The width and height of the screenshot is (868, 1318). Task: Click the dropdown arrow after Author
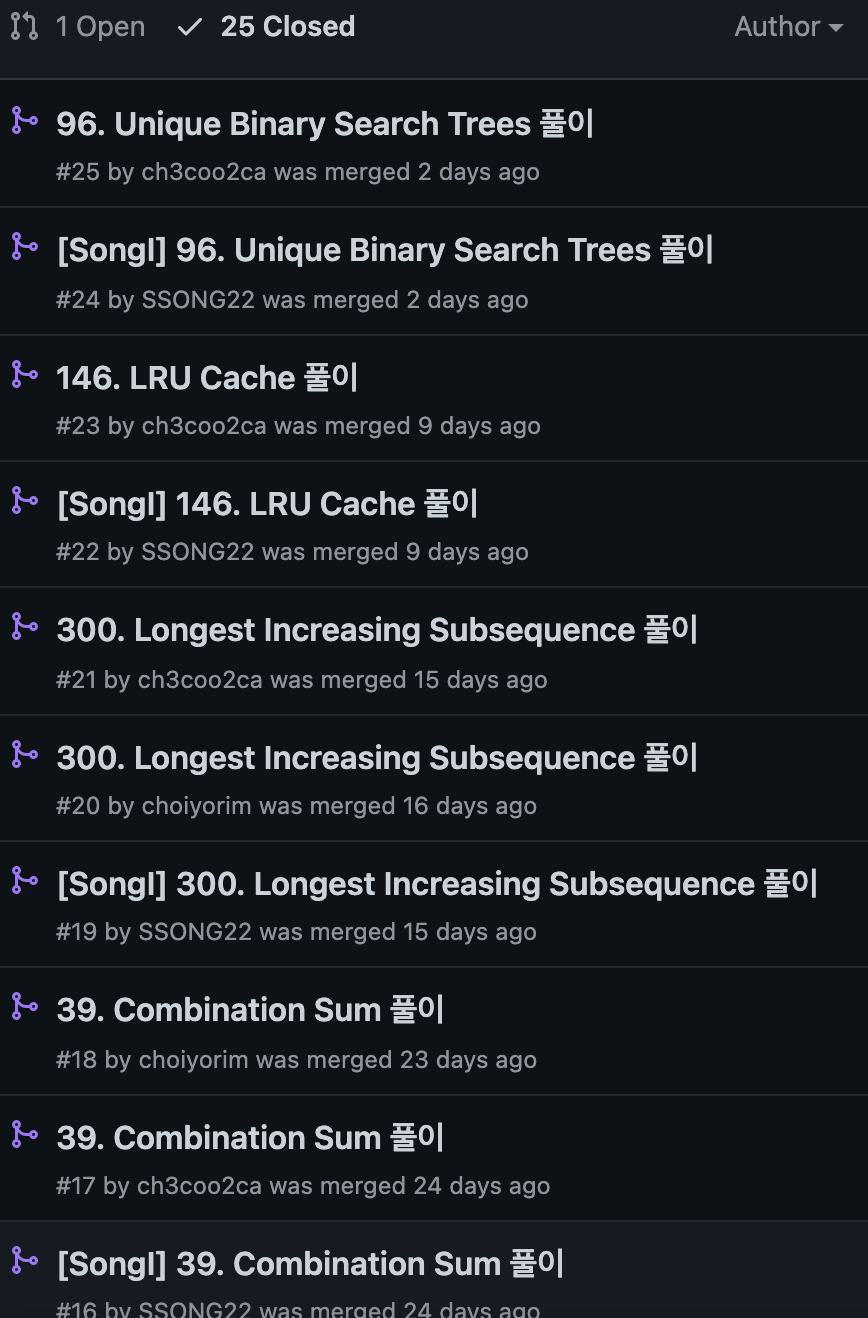834,27
